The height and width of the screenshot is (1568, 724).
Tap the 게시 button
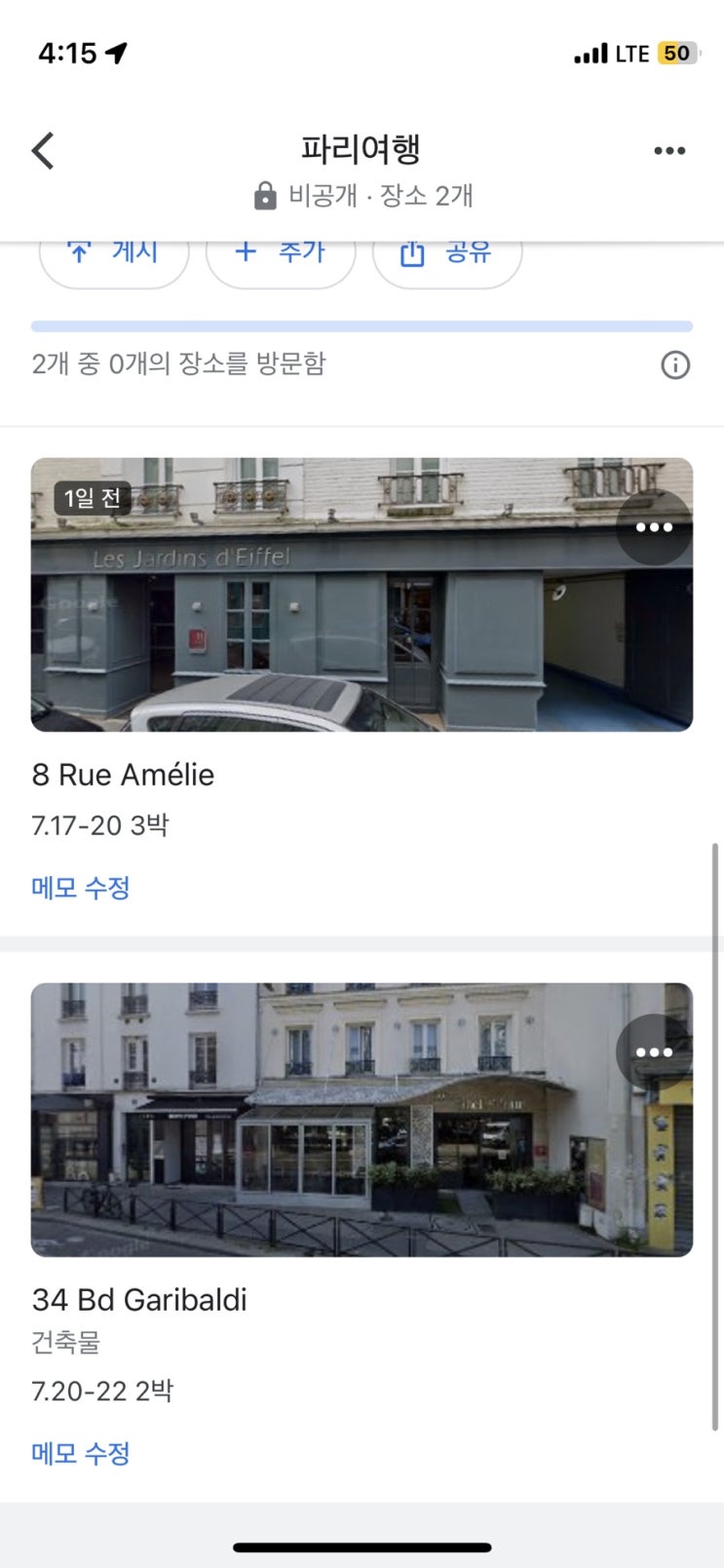point(114,257)
